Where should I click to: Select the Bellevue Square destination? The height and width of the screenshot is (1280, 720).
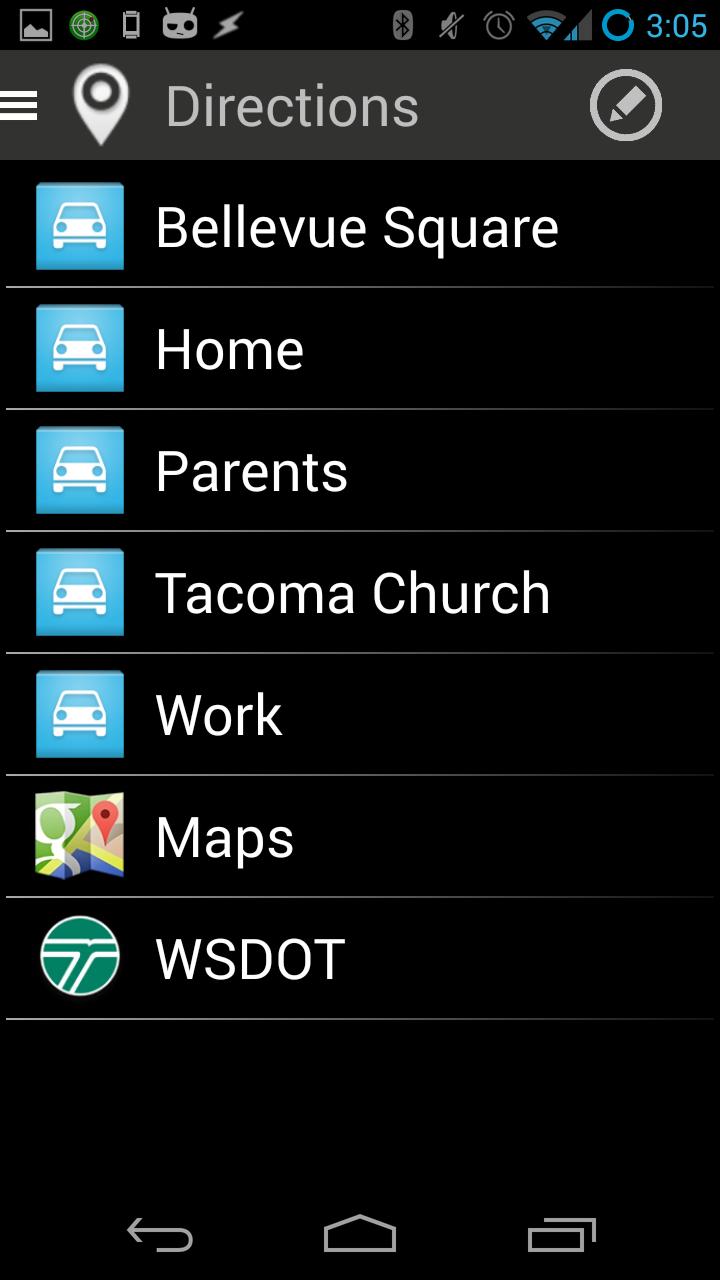point(360,226)
